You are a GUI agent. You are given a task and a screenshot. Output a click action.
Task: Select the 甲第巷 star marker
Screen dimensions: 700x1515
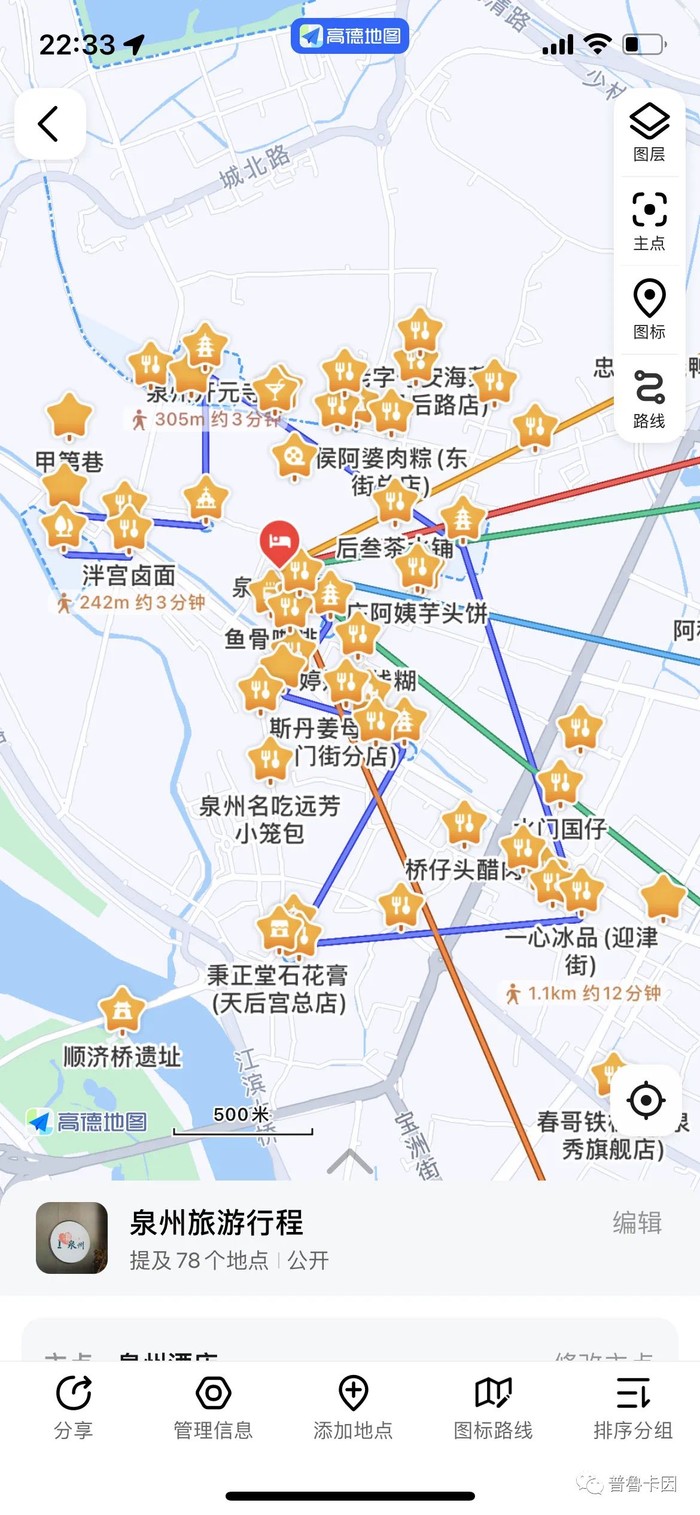point(69,416)
